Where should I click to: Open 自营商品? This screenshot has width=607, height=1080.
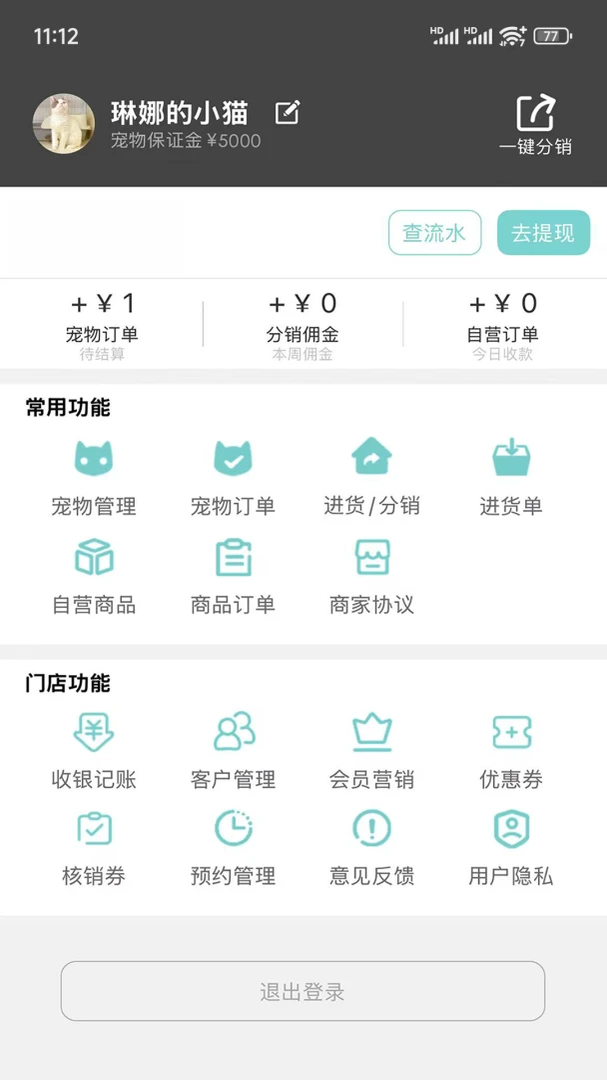(x=94, y=577)
